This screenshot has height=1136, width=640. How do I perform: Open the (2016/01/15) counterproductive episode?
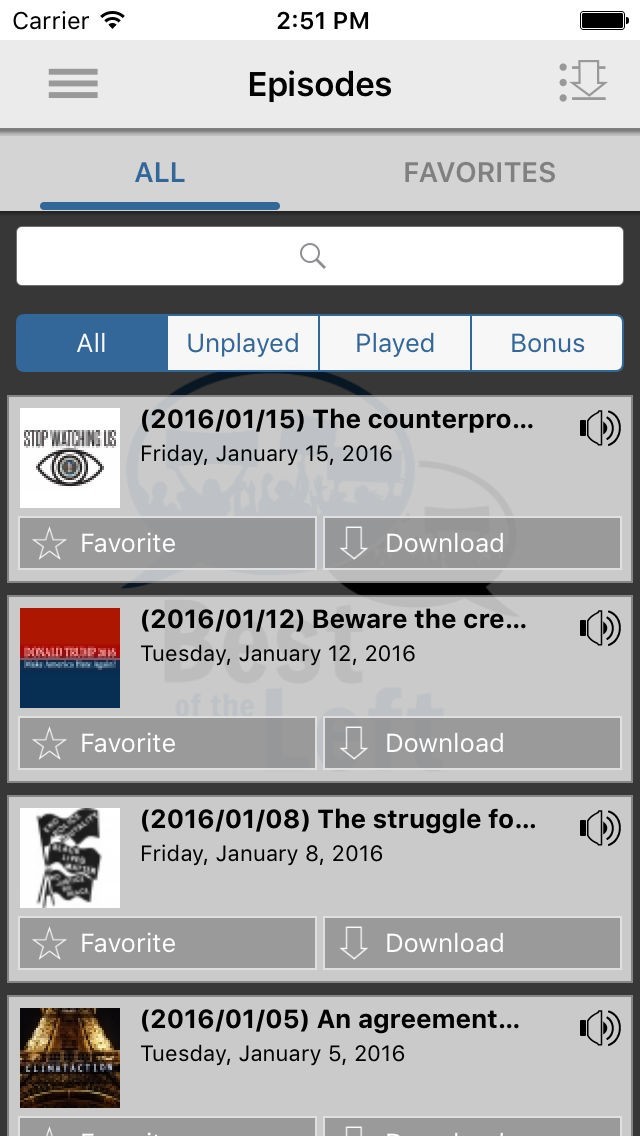point(337,420)
